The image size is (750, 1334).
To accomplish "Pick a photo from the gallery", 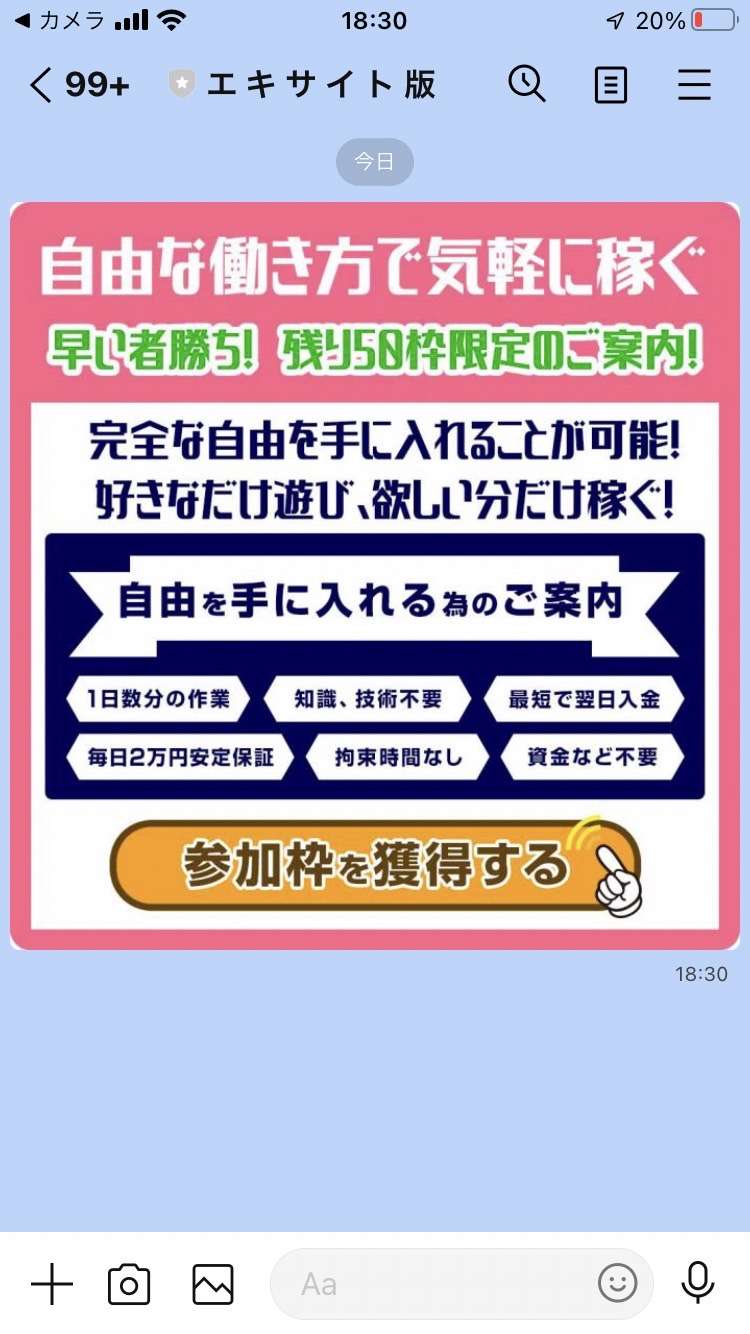I will click(213, 1284).
